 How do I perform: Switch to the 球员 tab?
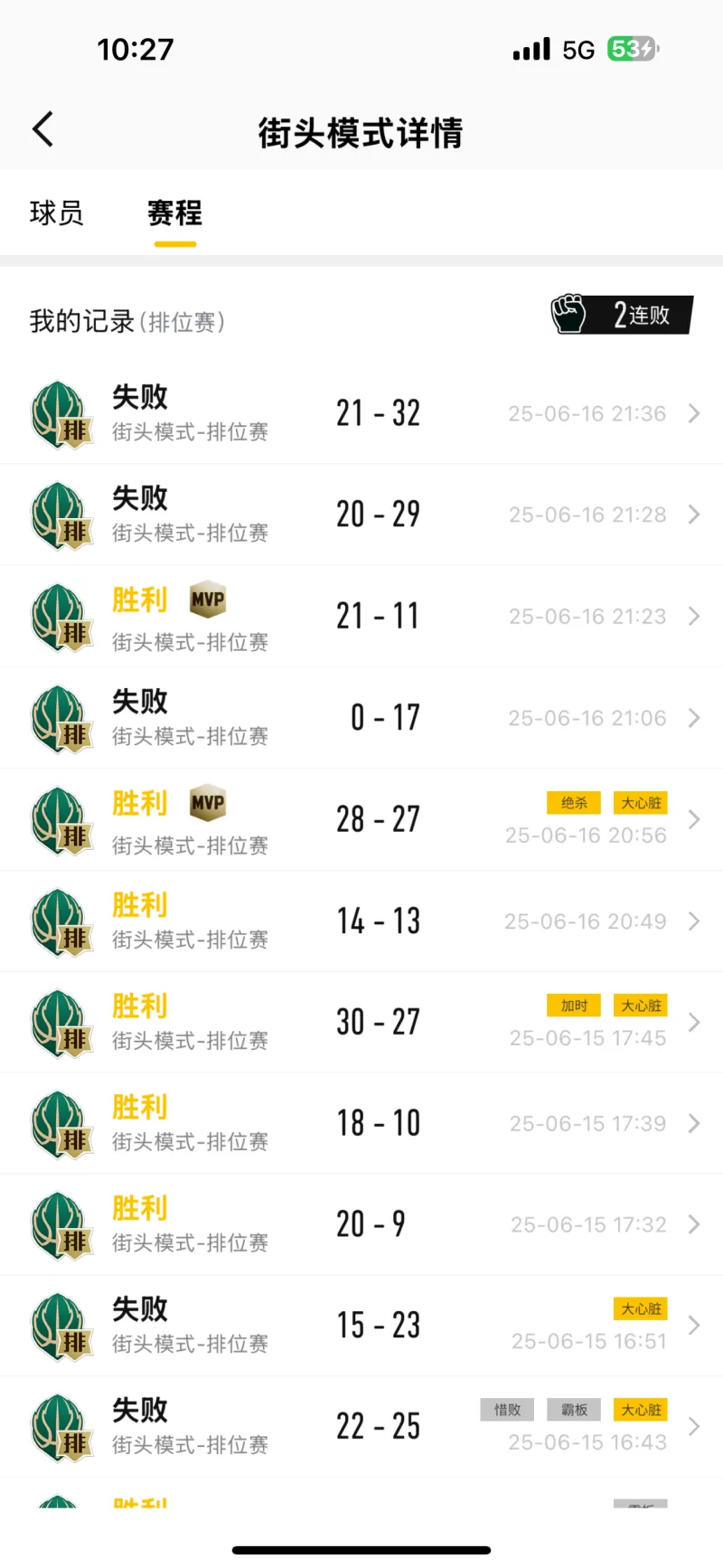point(56,213)
